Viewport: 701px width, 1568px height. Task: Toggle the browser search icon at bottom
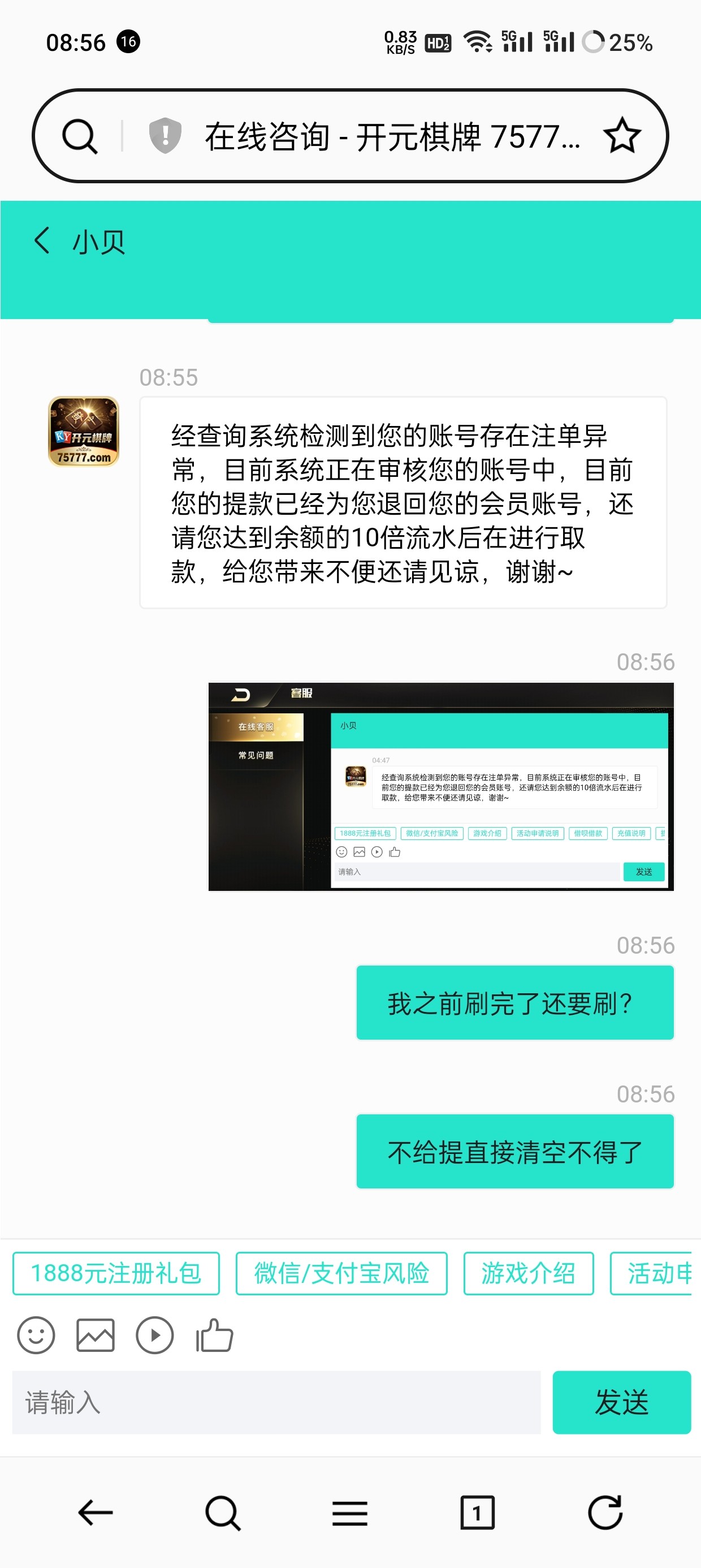coord(223,1512)
